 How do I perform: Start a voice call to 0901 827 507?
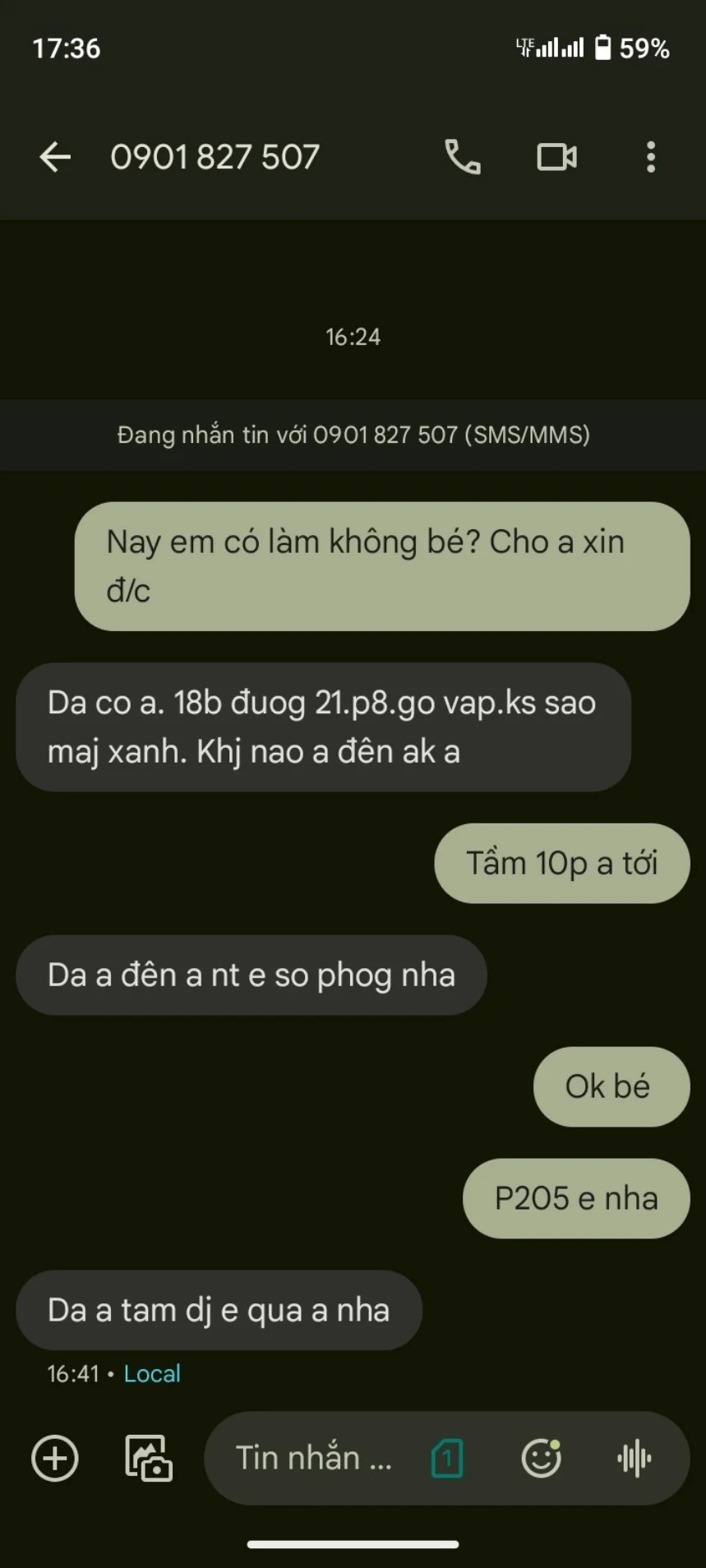point(463,157)
